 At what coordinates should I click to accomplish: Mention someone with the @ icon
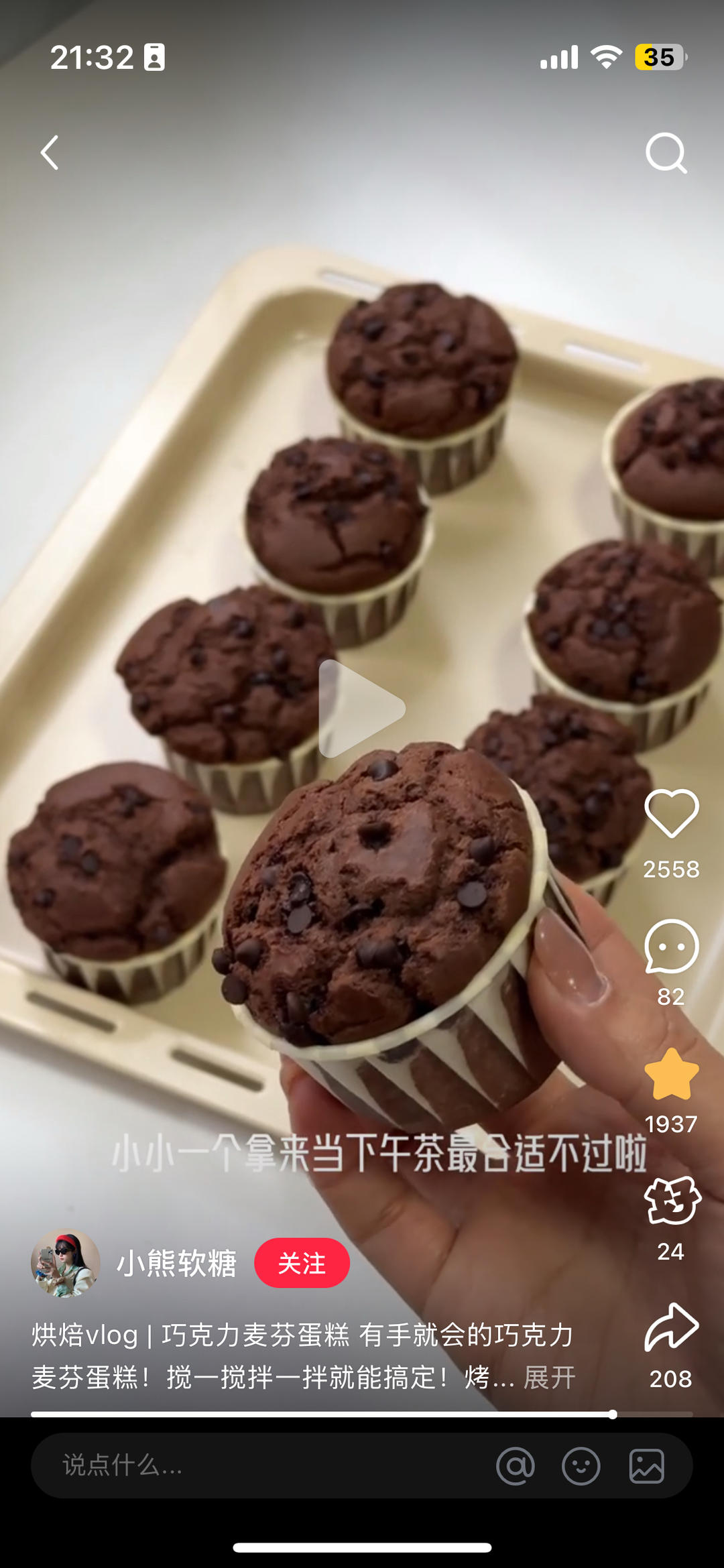515,1466
